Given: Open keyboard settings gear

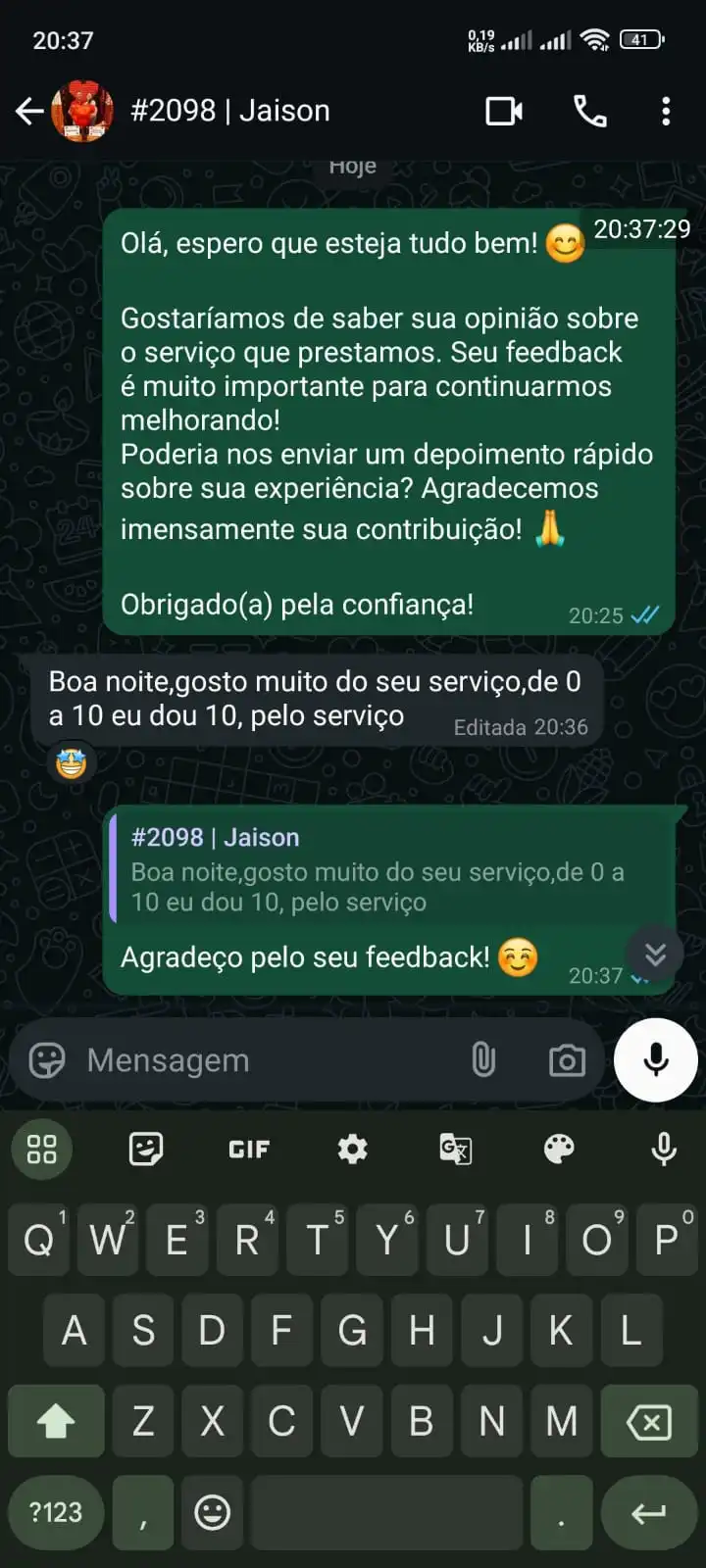Looking at the screenshot, I should coord(352,1149).
